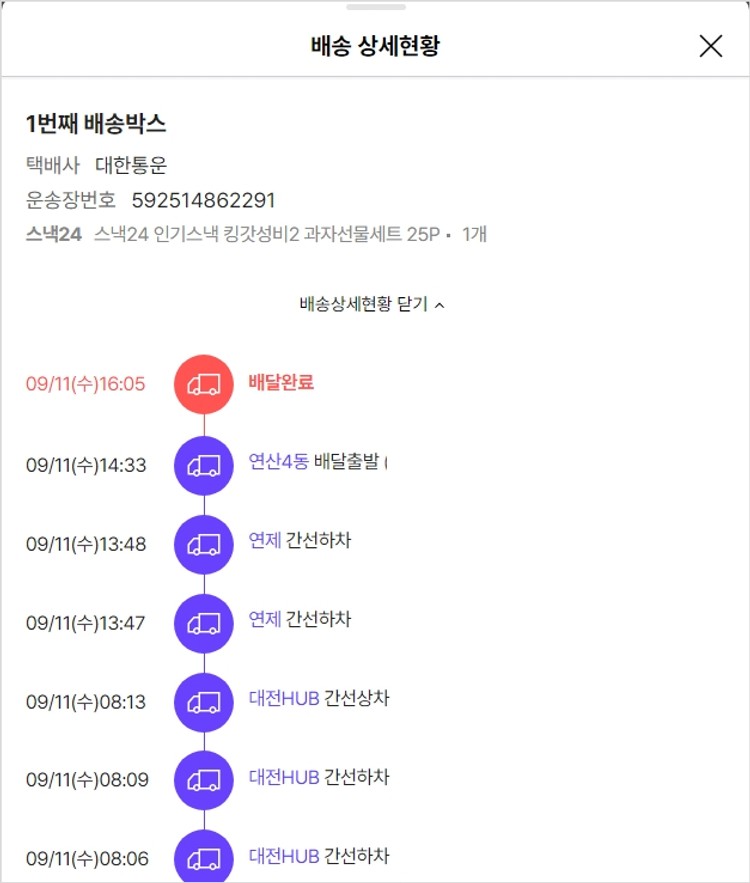Close the 배송 상세현황 sheet
Image resolution: width=750 pixels, height=883 pixels.
[x=710, y=46]
